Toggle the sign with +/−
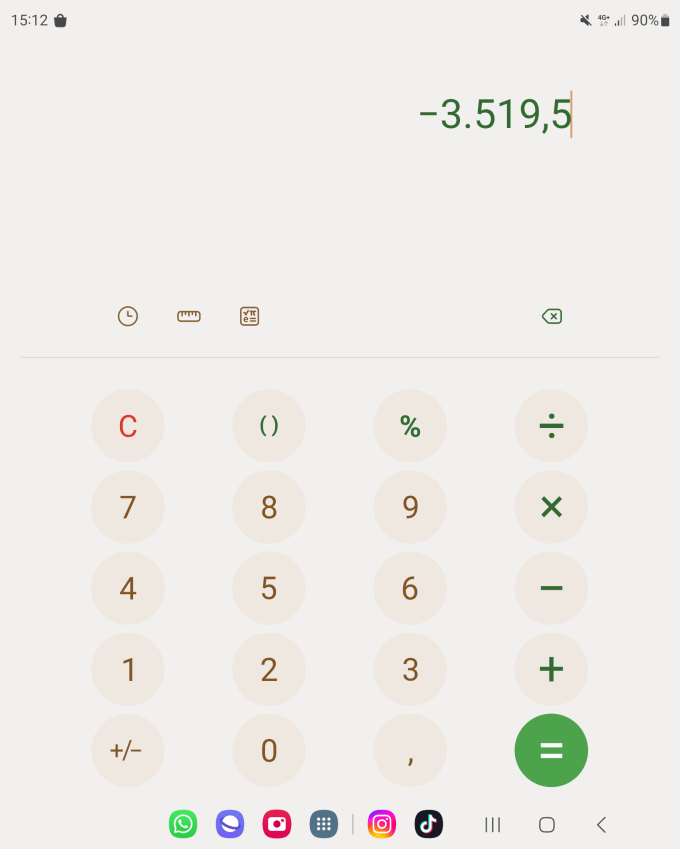The width and height of the screenshot is (680, 849). tap(128, 750)
